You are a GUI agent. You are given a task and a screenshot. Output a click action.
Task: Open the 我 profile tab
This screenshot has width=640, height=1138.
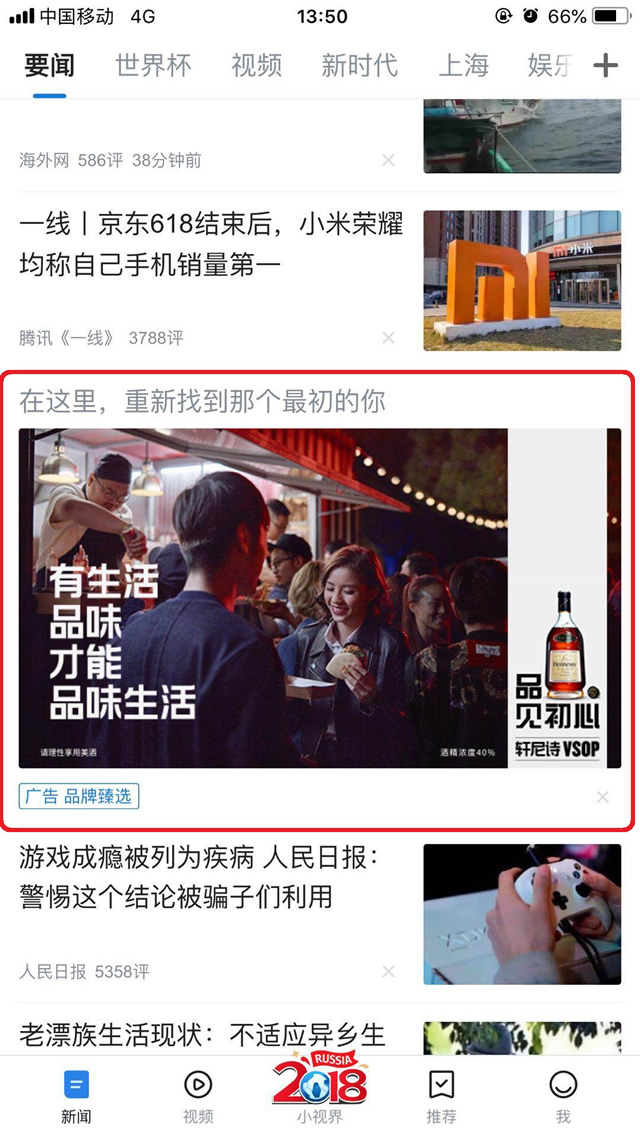point(563,1097)
